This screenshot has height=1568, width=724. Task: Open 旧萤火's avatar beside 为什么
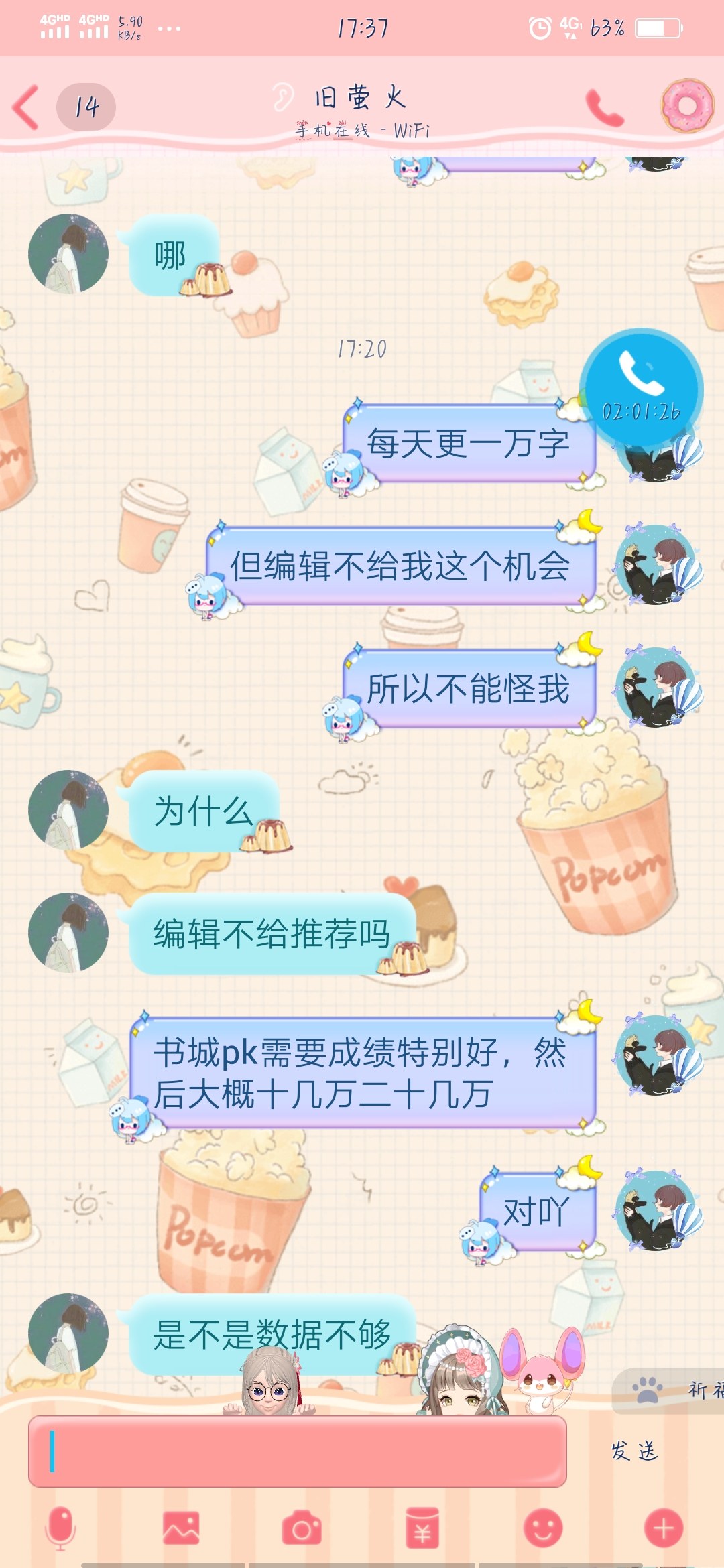(68, 809)
